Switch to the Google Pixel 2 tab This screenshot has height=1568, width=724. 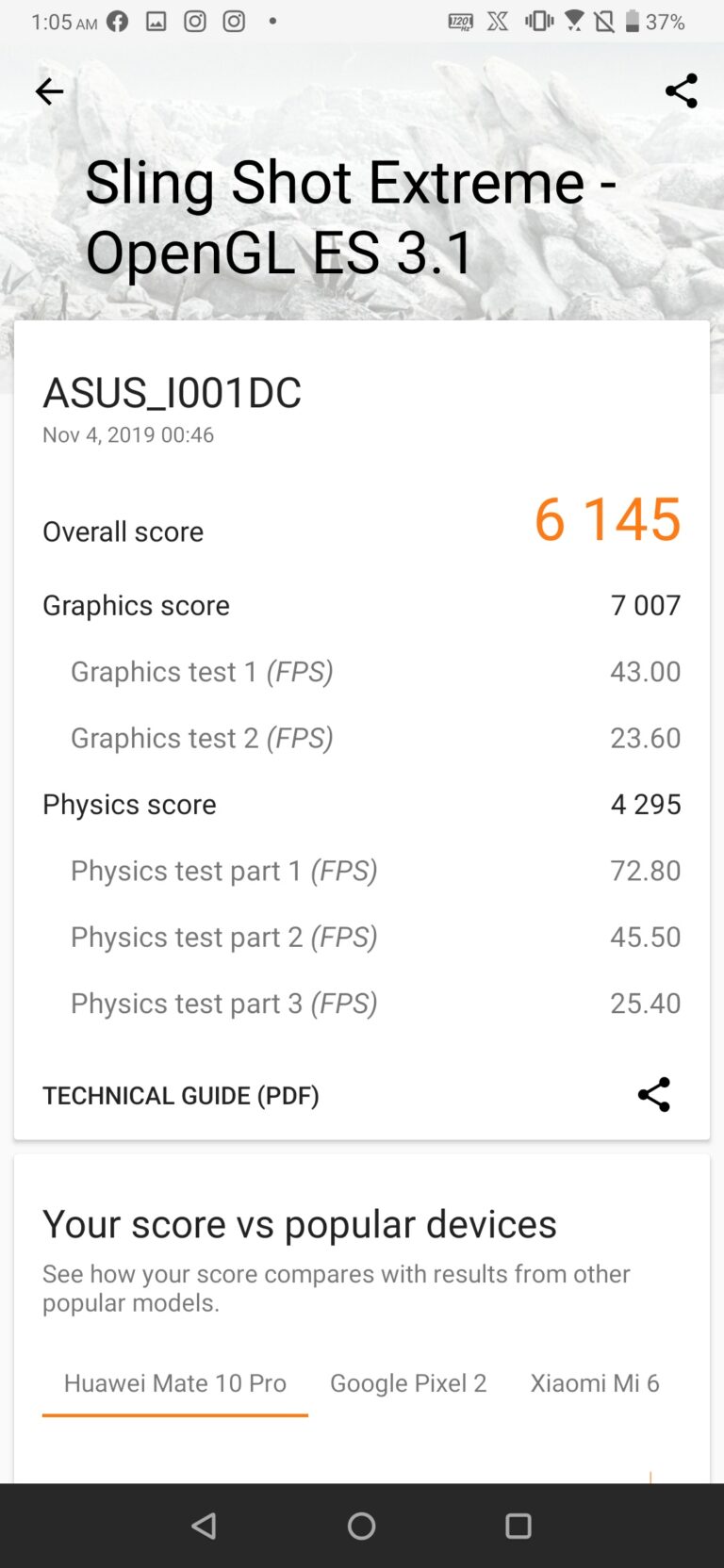408,1382
